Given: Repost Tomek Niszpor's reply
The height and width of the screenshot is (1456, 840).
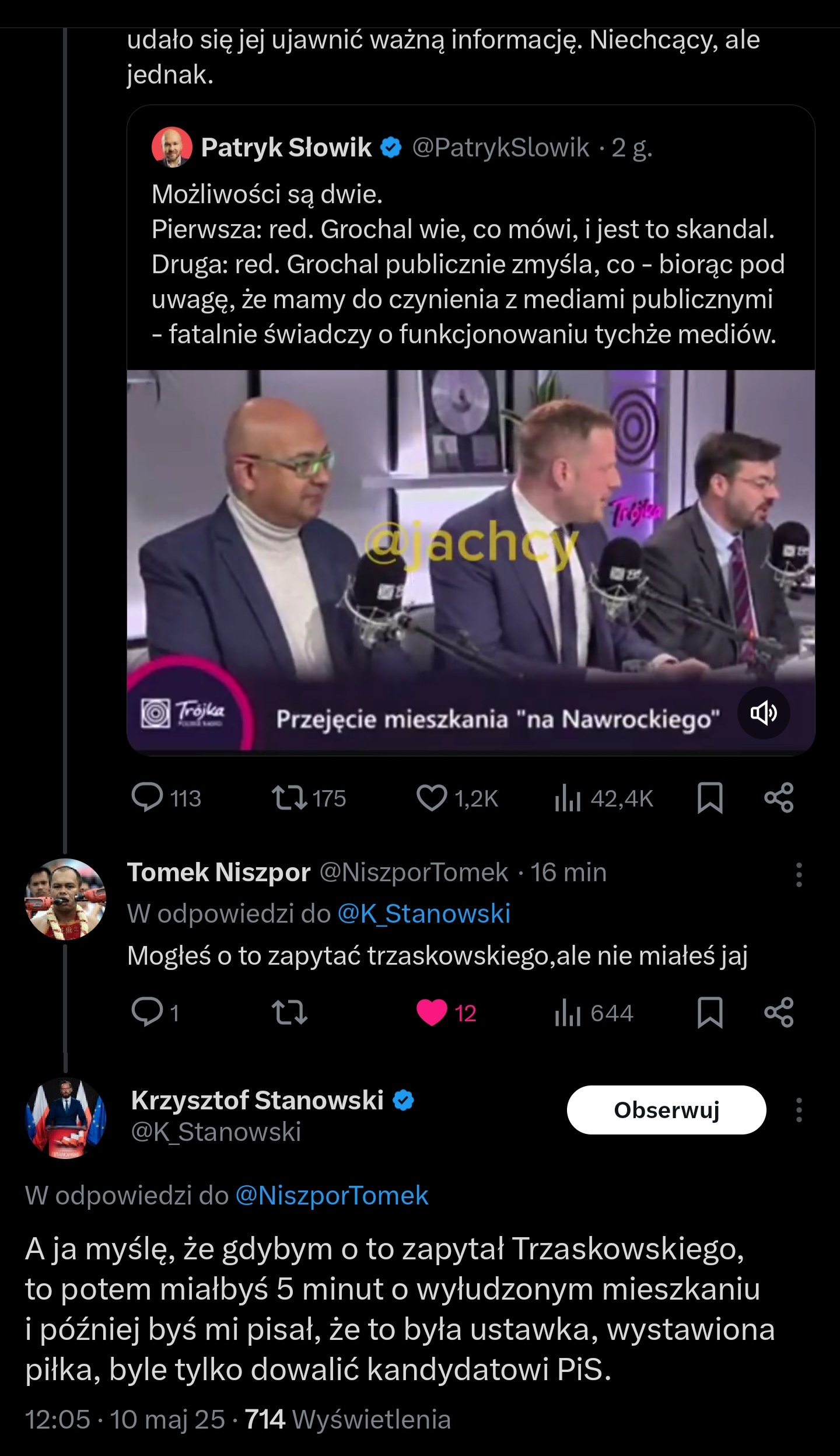Looking at the screenshot, I should pos(289,1012).
